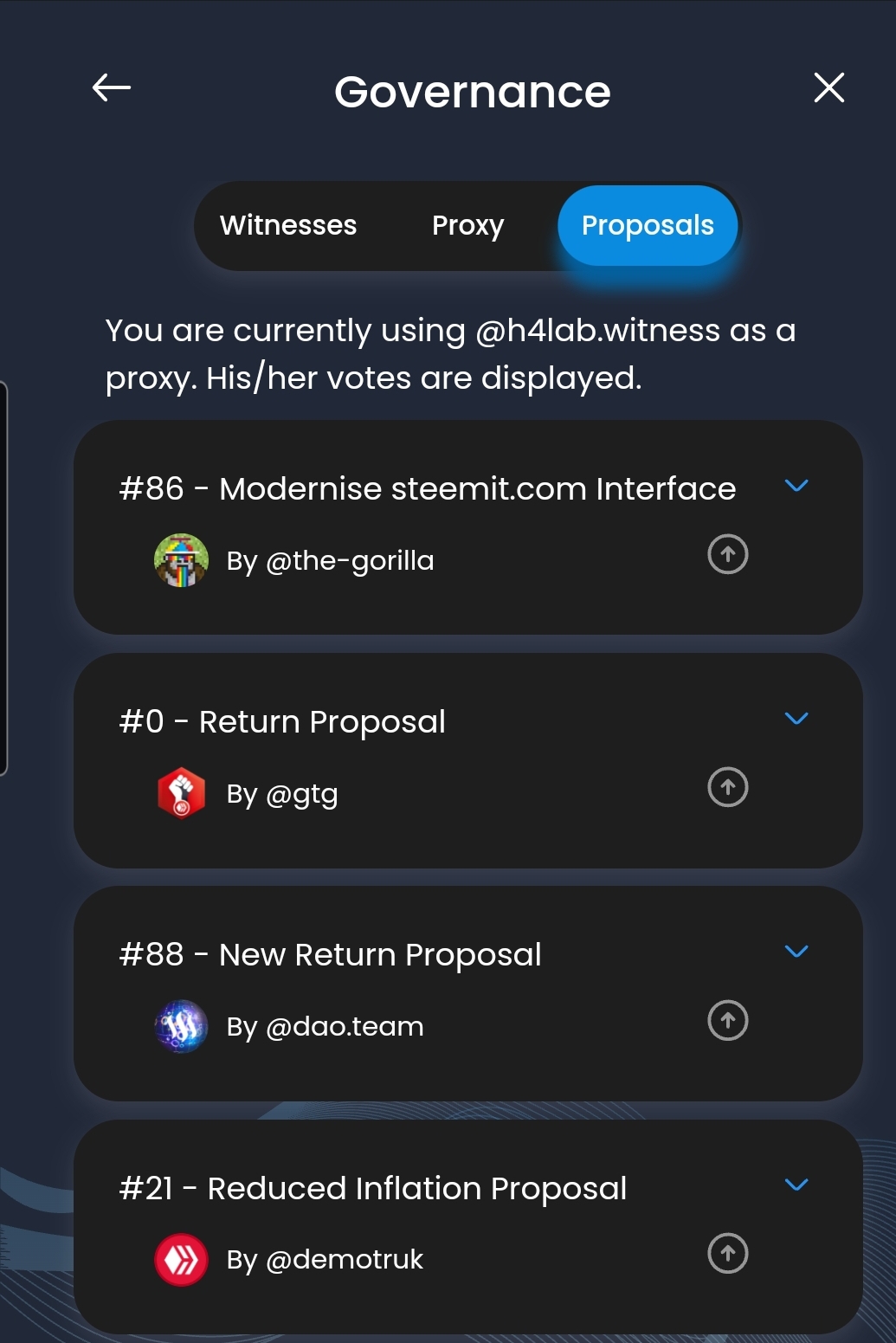Expand #88 New Return Proposal
The image size is (896, 1343).
(796, 952)
